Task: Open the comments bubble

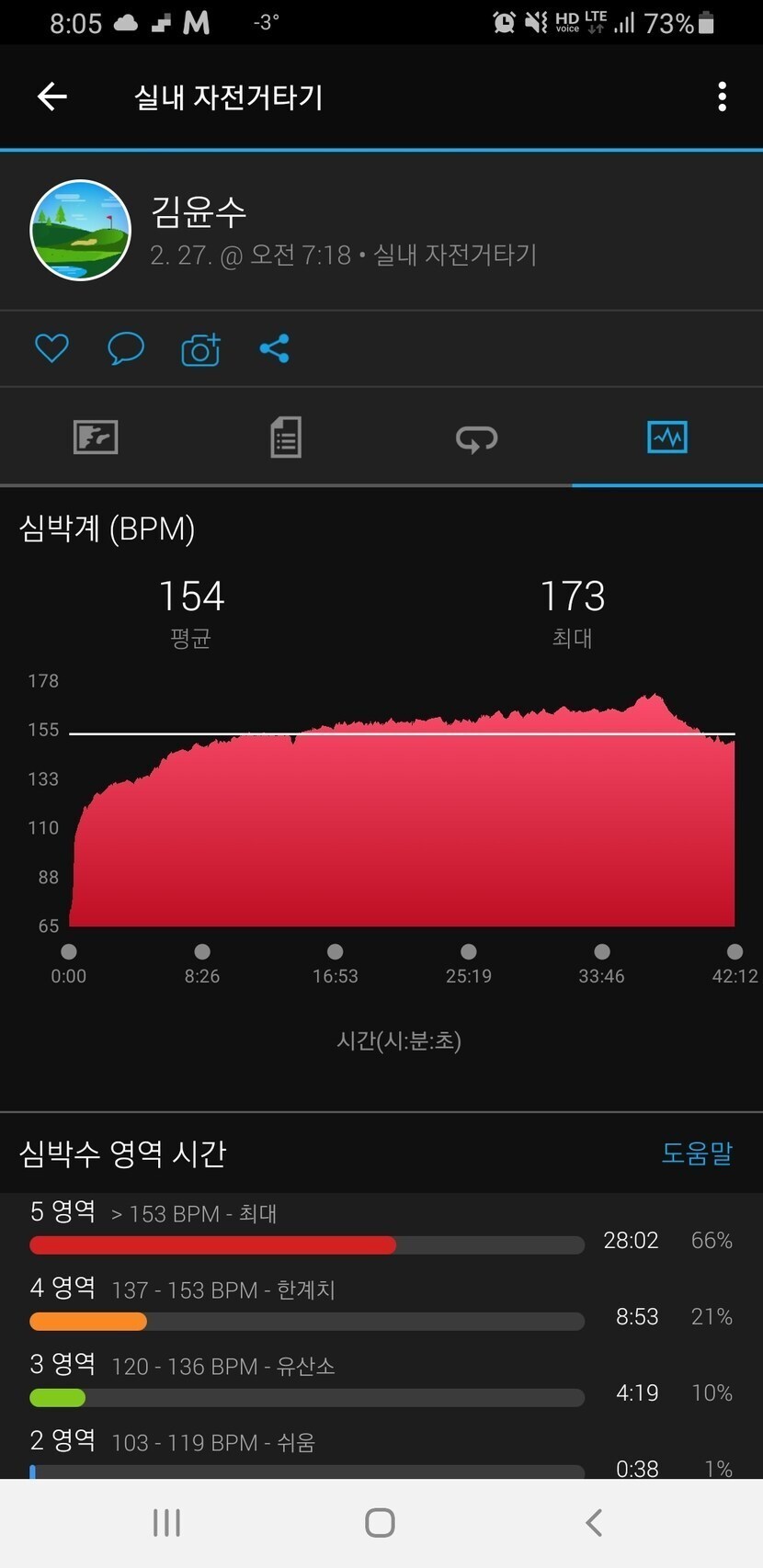Action: click(x=126, y=348)
